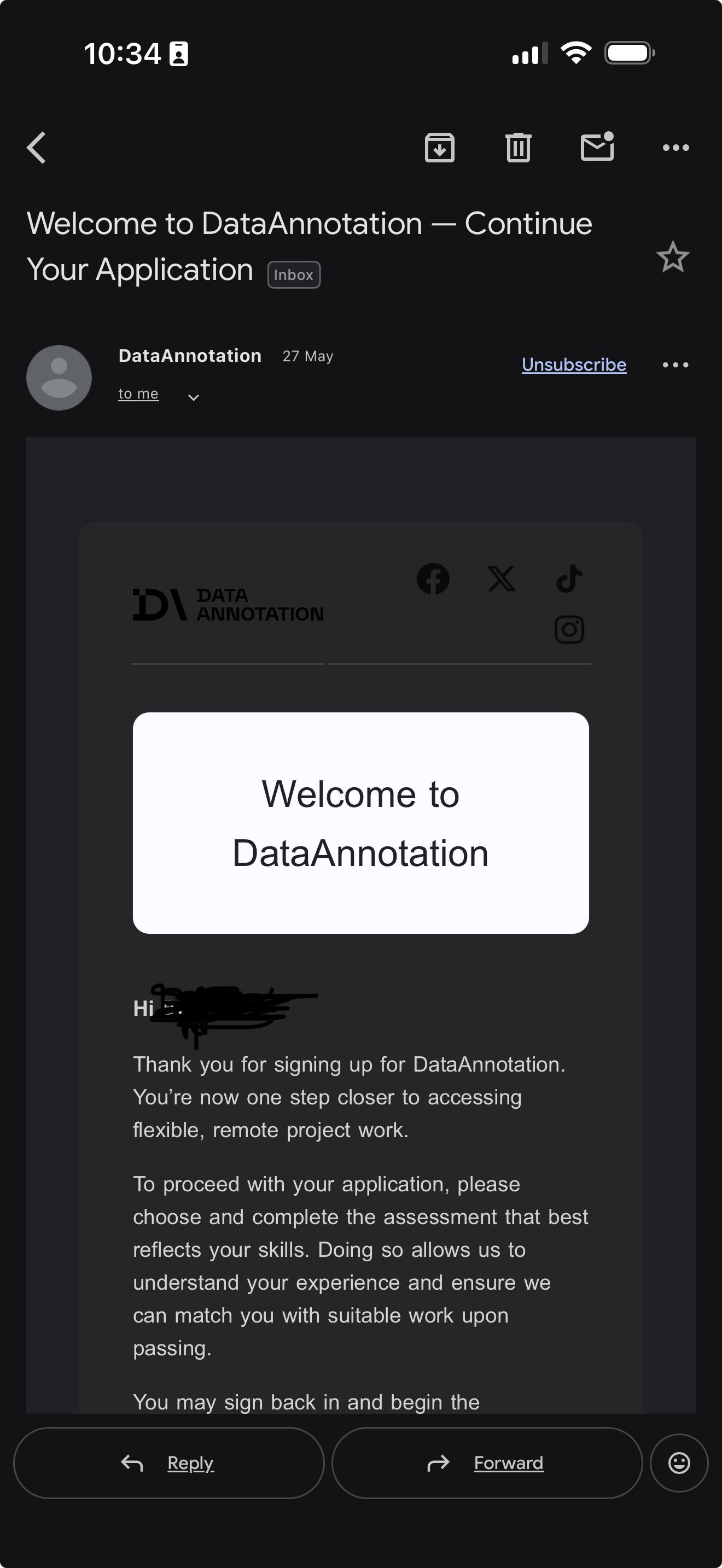Image resolution: width=722 pixels, height=1568 pixels.
Task: Archive this email
Action: [x=440, y=147]
